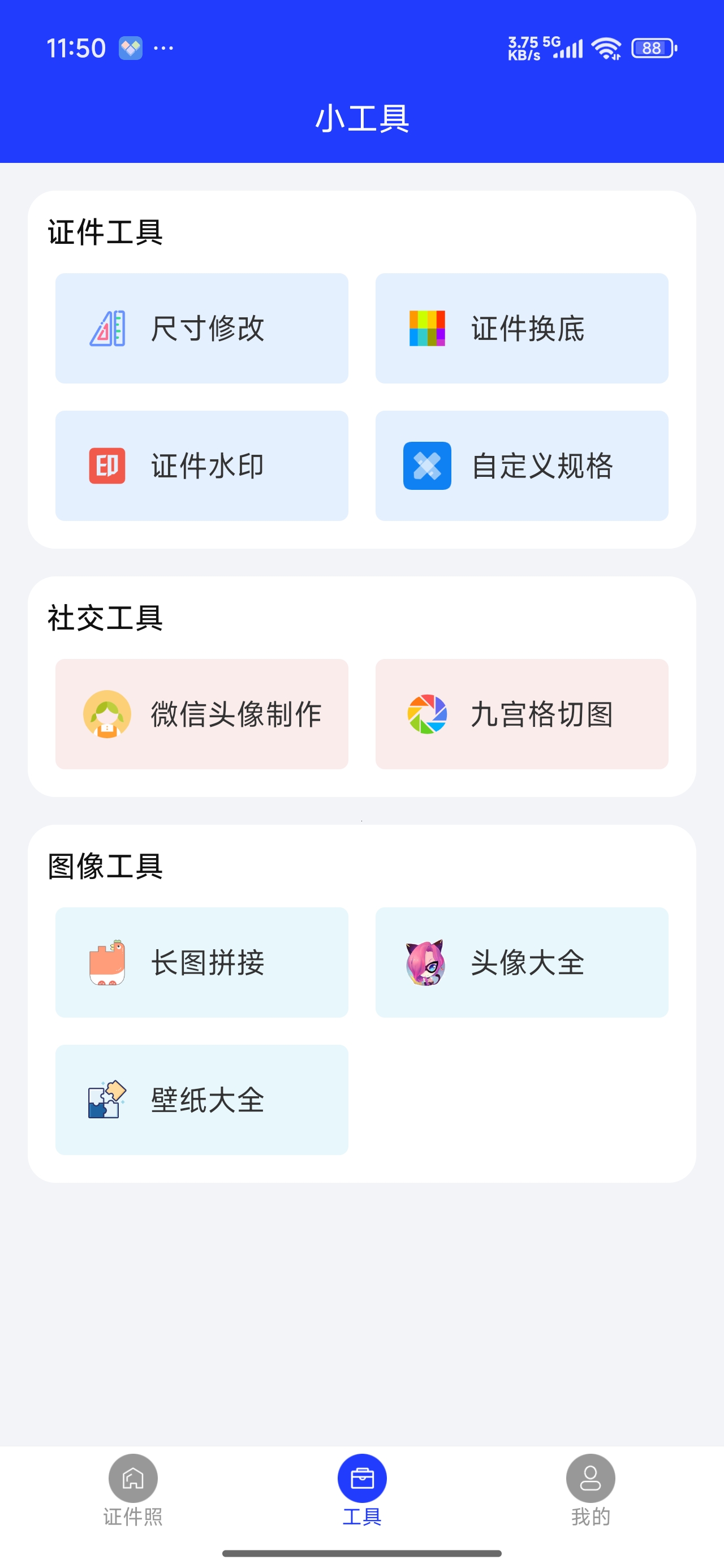Launch 微信头像制作 avatar maker
The height and width of the screenshot is (1568, 724).
[201, 714]
